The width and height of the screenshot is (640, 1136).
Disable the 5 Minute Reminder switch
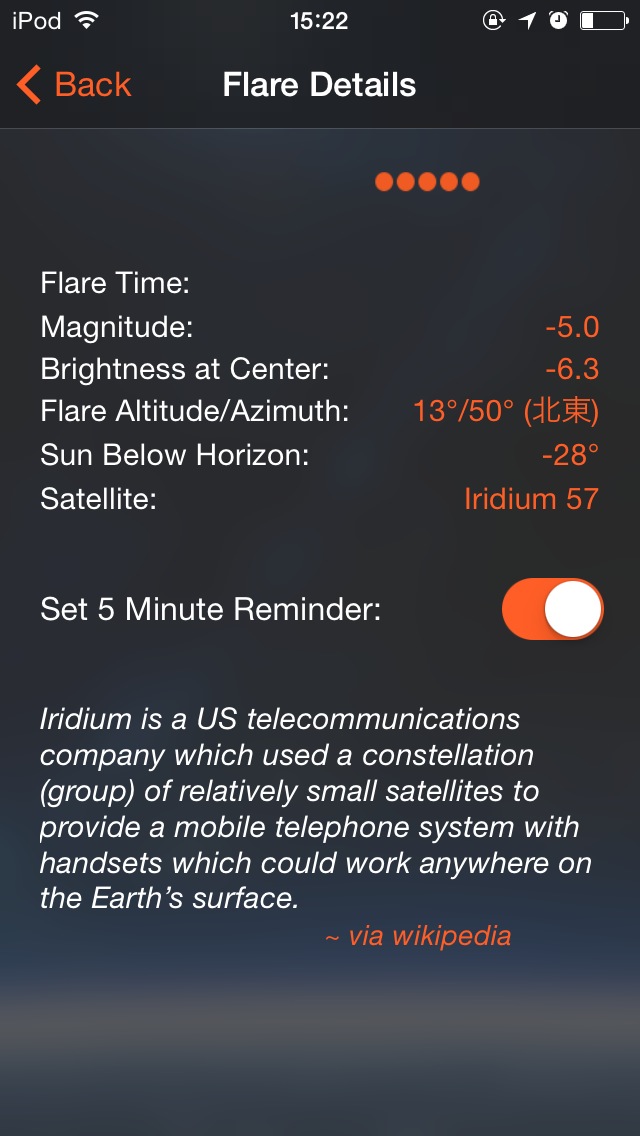coord(552,609)
